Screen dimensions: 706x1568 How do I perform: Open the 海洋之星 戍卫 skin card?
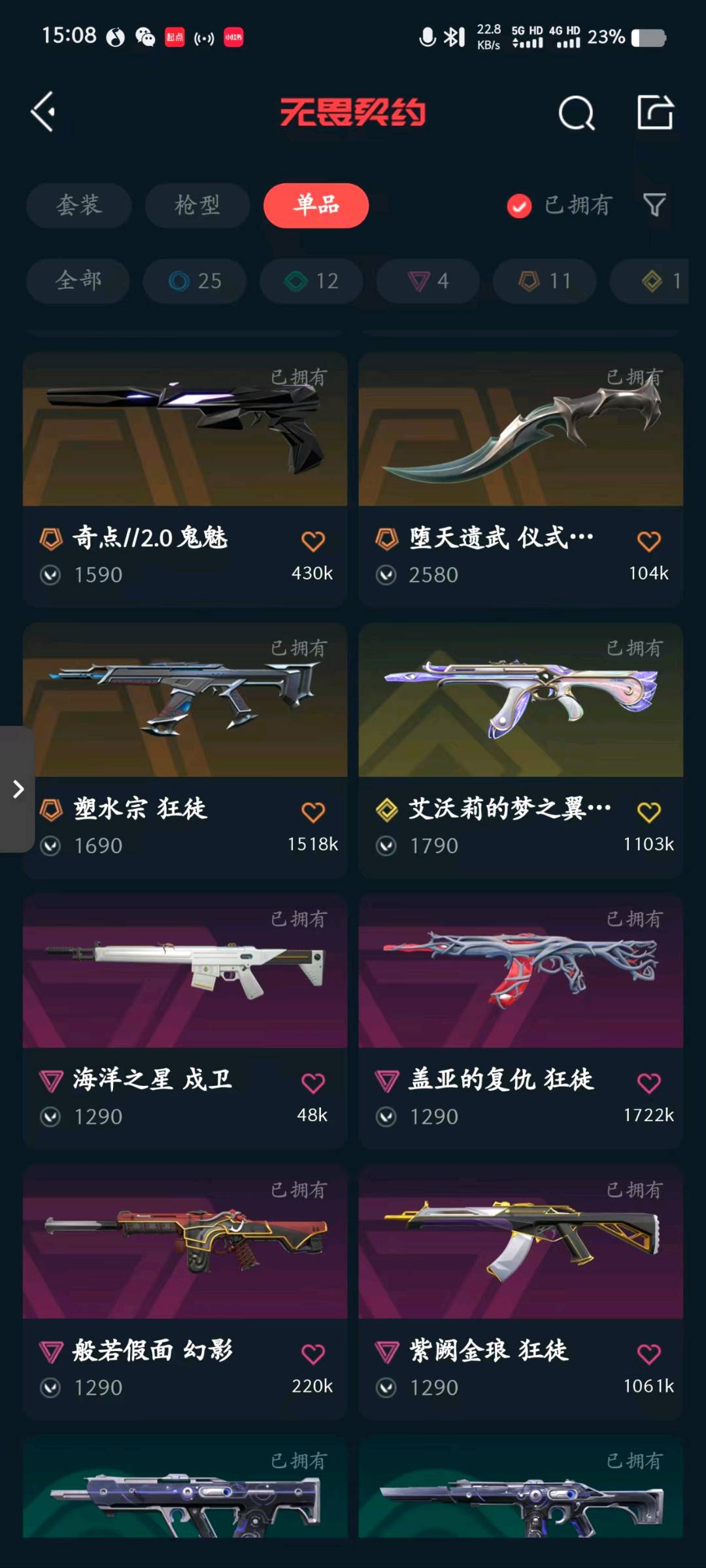(x=184, y=1000)
